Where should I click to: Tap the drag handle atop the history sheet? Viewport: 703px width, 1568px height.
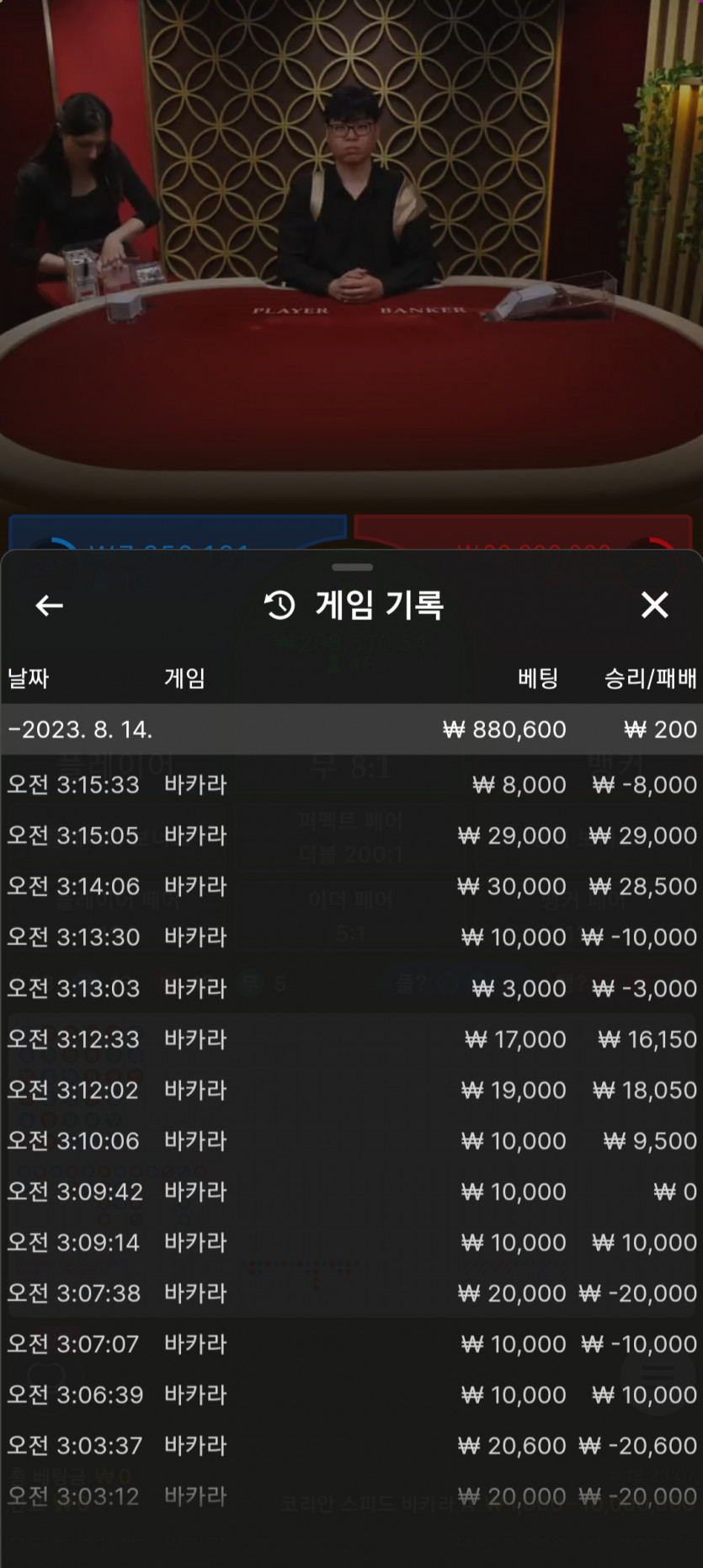pyautogui.click(x=352, y=568)
